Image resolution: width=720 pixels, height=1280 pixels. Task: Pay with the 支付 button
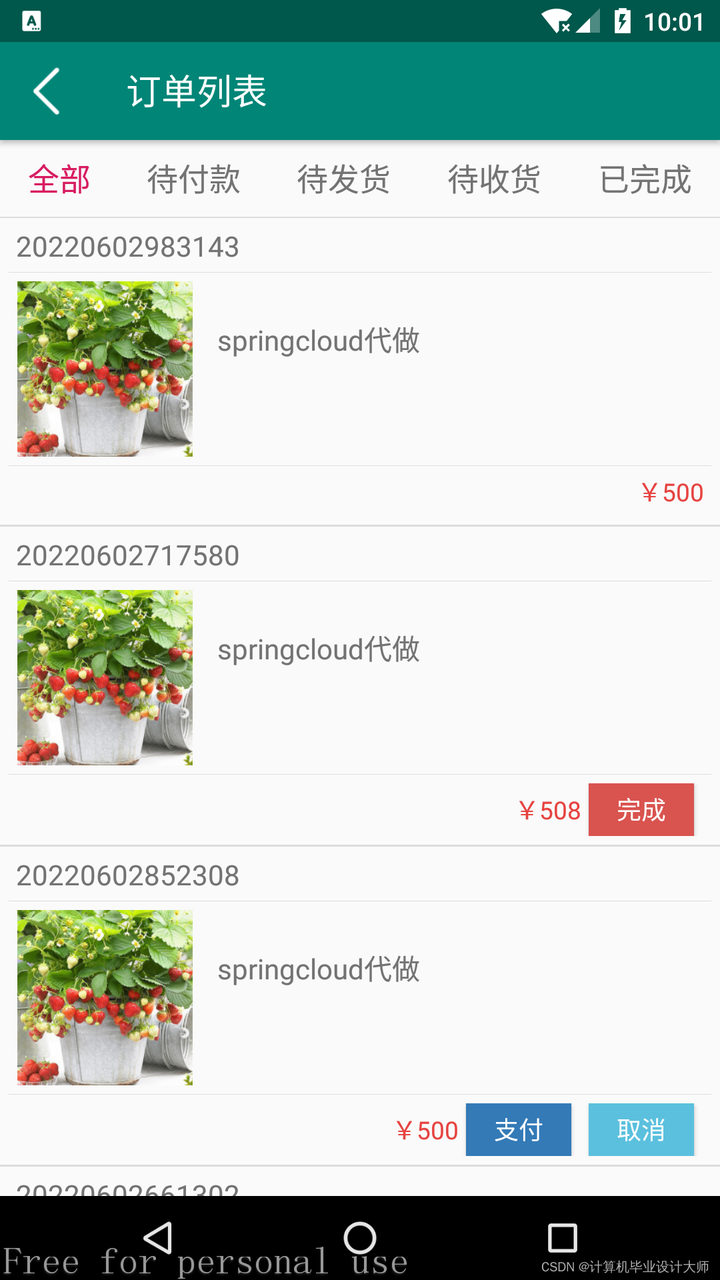click(x=518, y=1130)
